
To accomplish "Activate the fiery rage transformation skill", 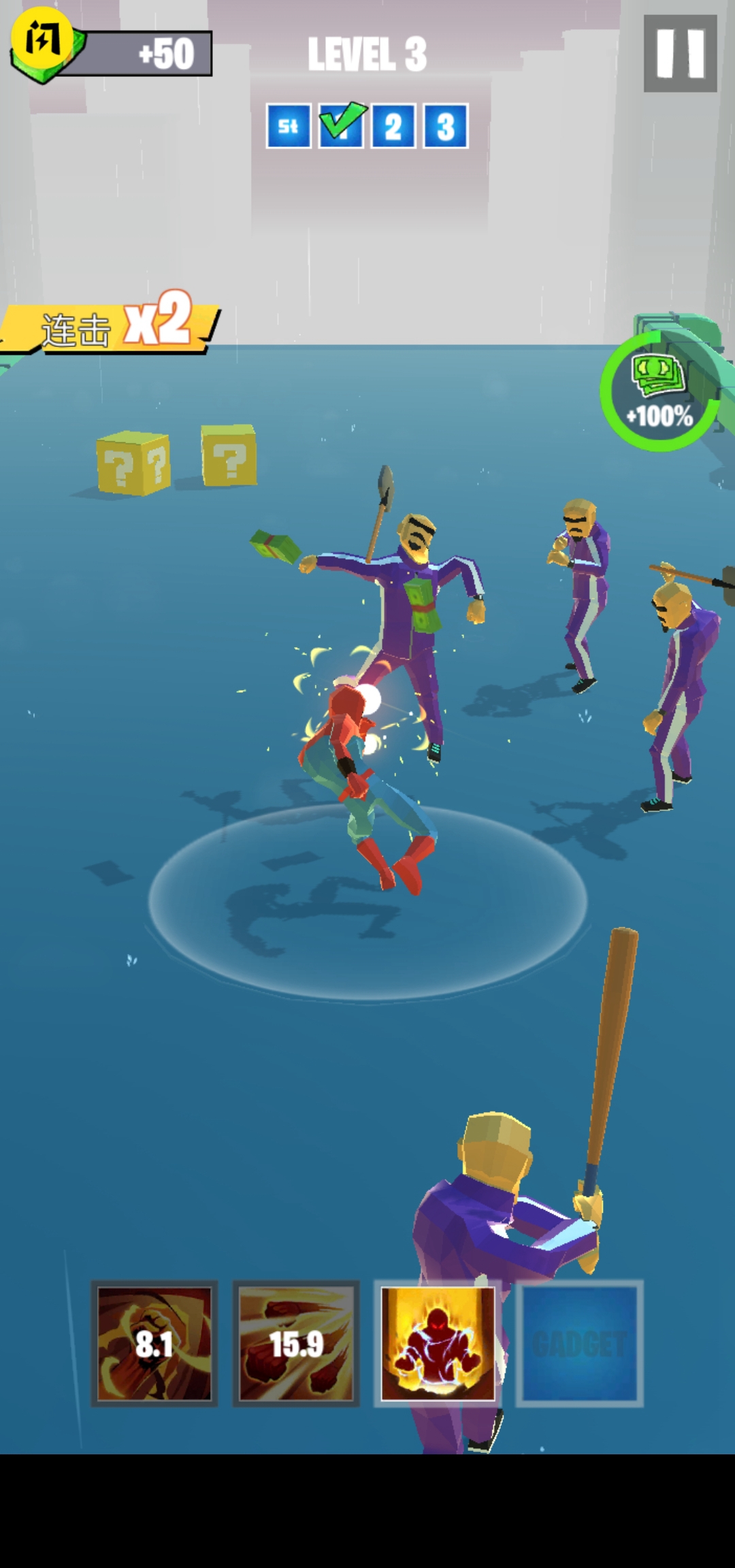I will pos(438,1343).
